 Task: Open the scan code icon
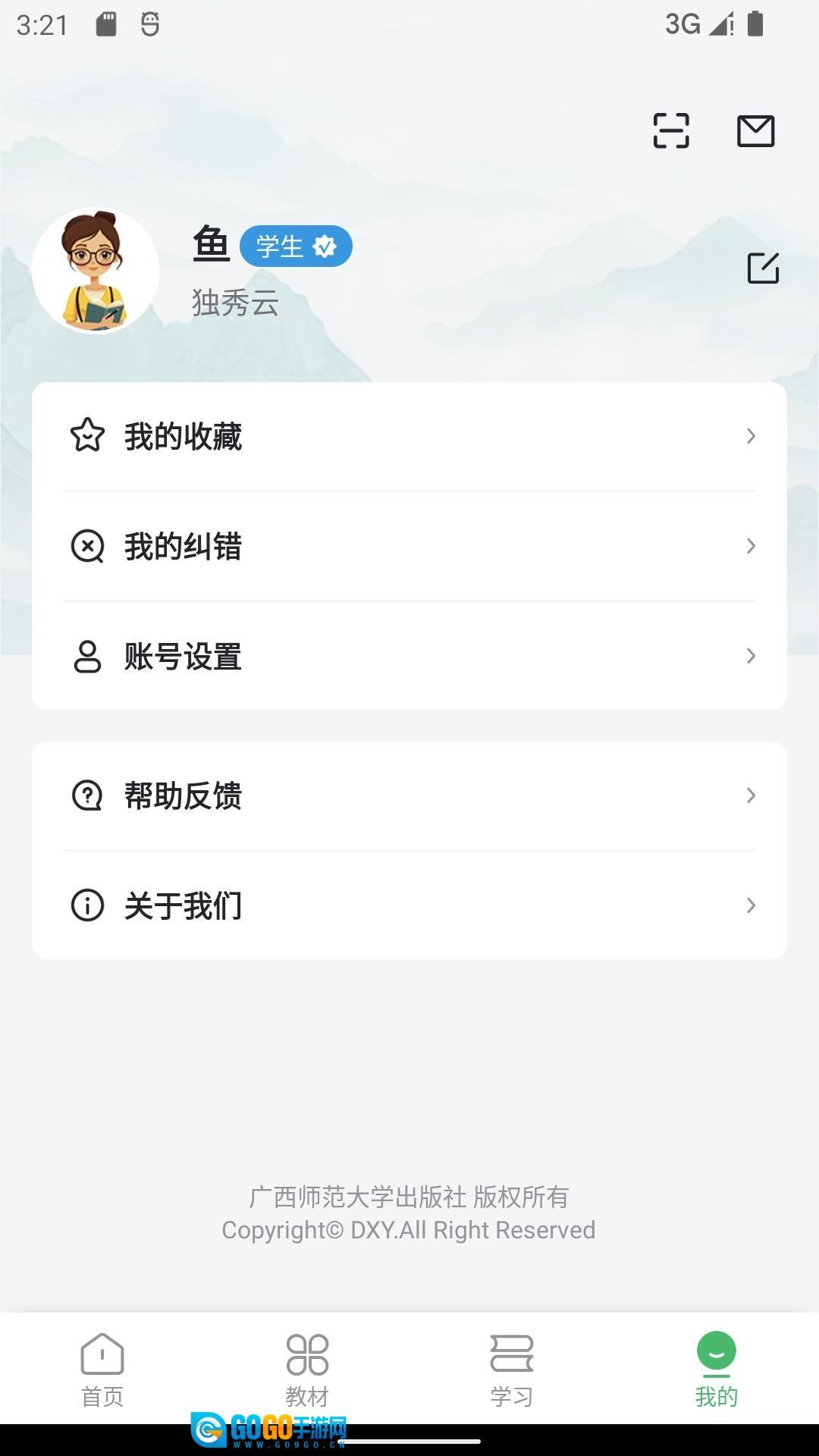click(x=671, y=130)
